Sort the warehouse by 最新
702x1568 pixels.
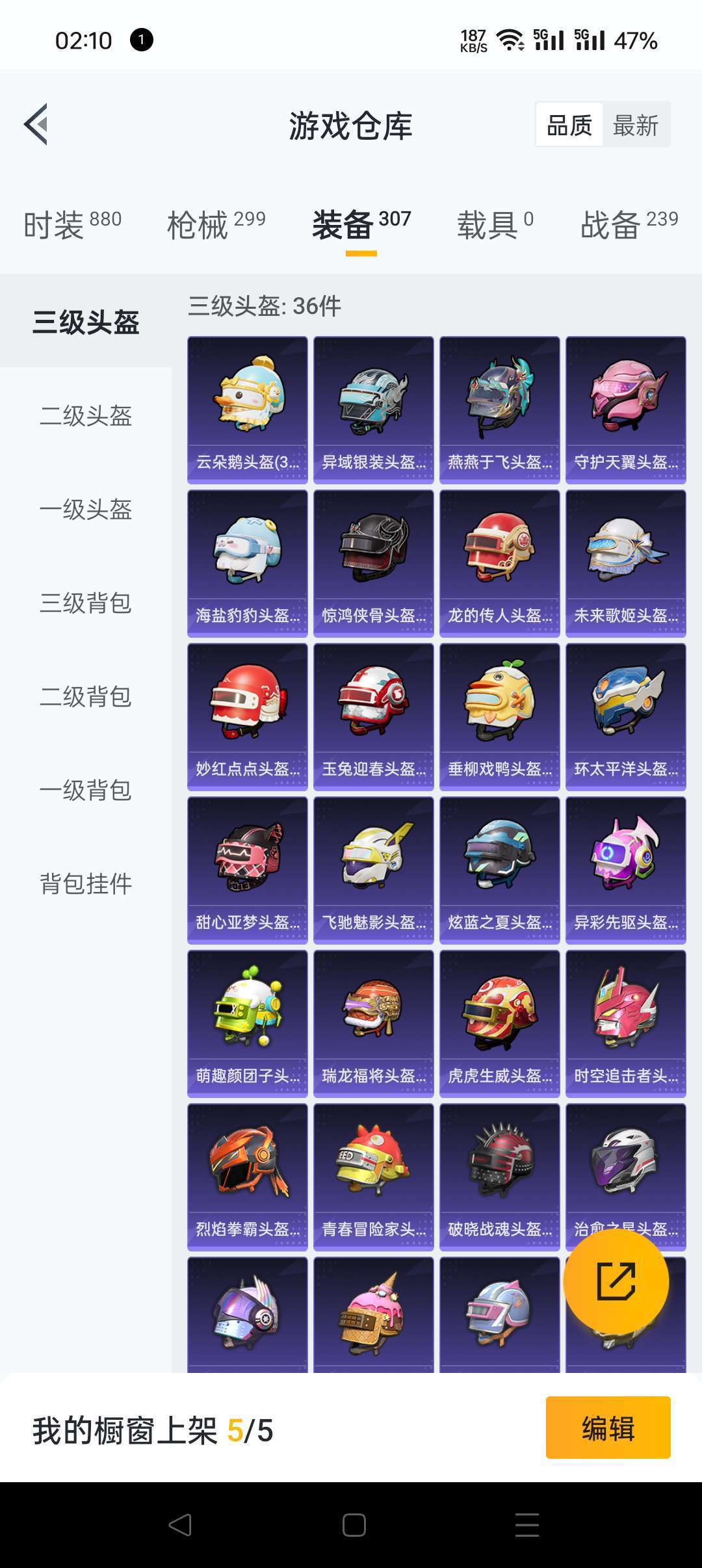coord(636,125)
